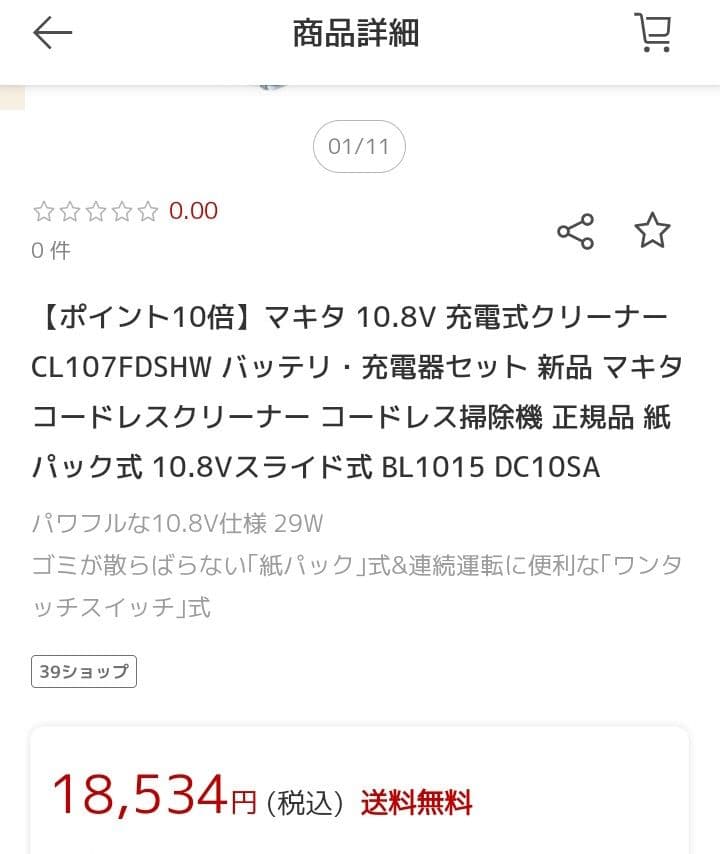
Task: Open the shopping cart
Action: point(654,32)
